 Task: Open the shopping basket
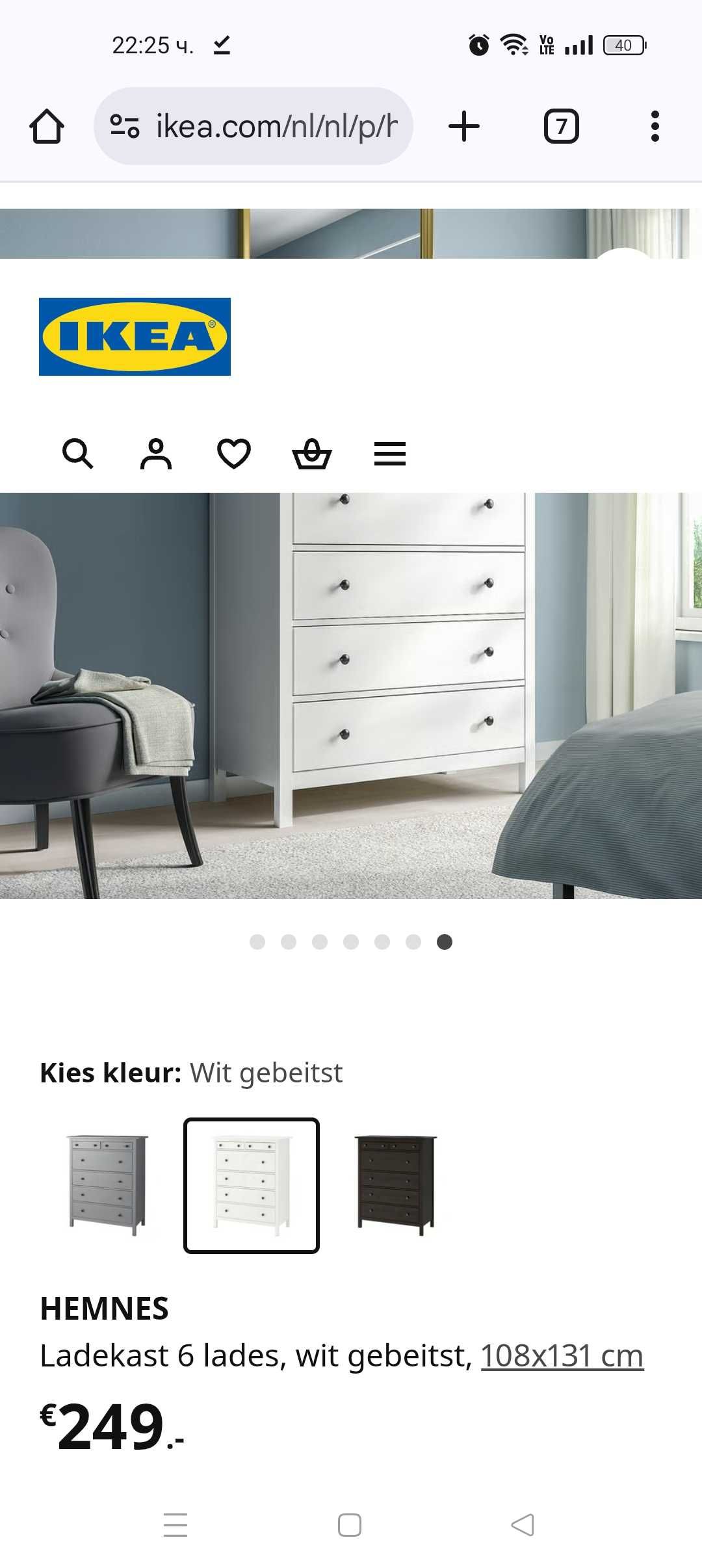(312, 454)
